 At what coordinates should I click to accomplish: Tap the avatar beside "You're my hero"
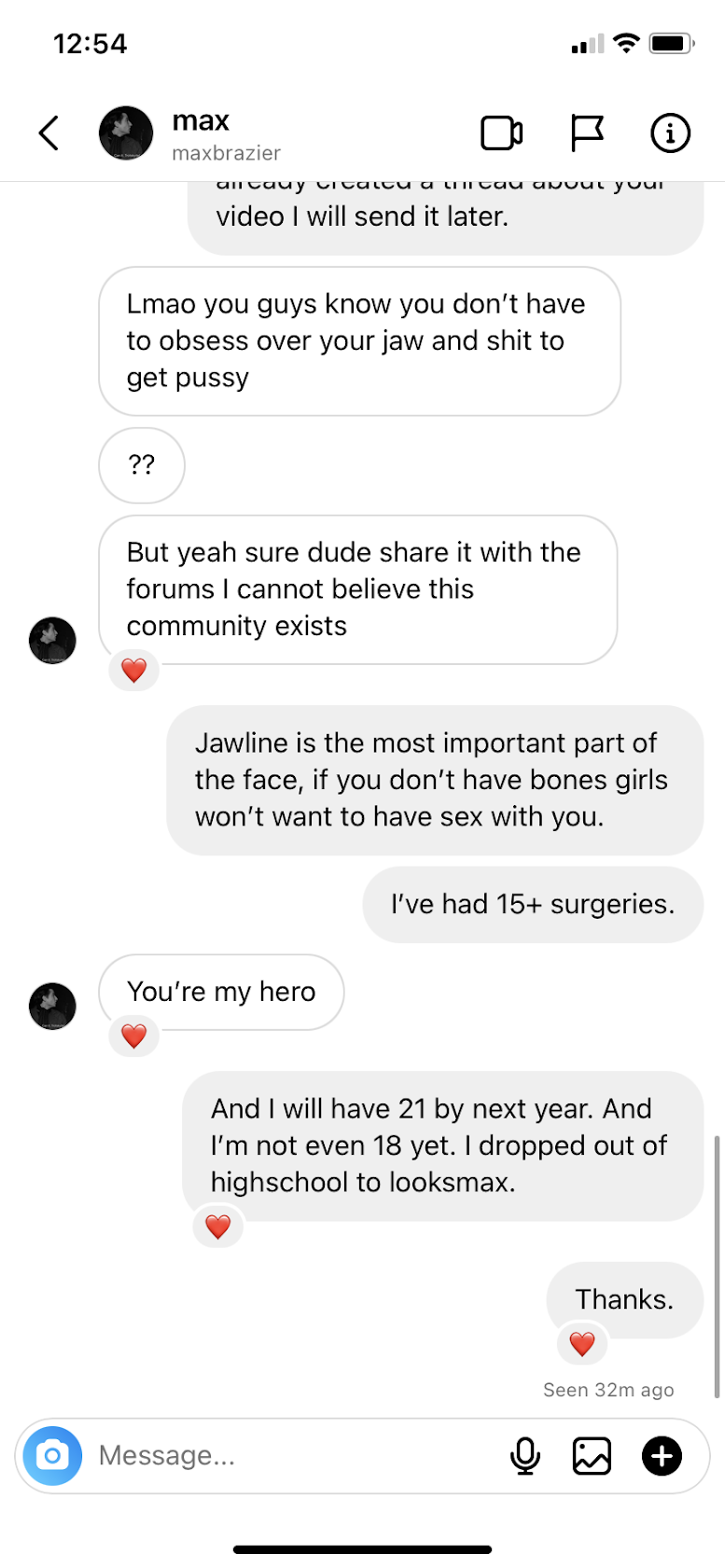coord(52,1006)
